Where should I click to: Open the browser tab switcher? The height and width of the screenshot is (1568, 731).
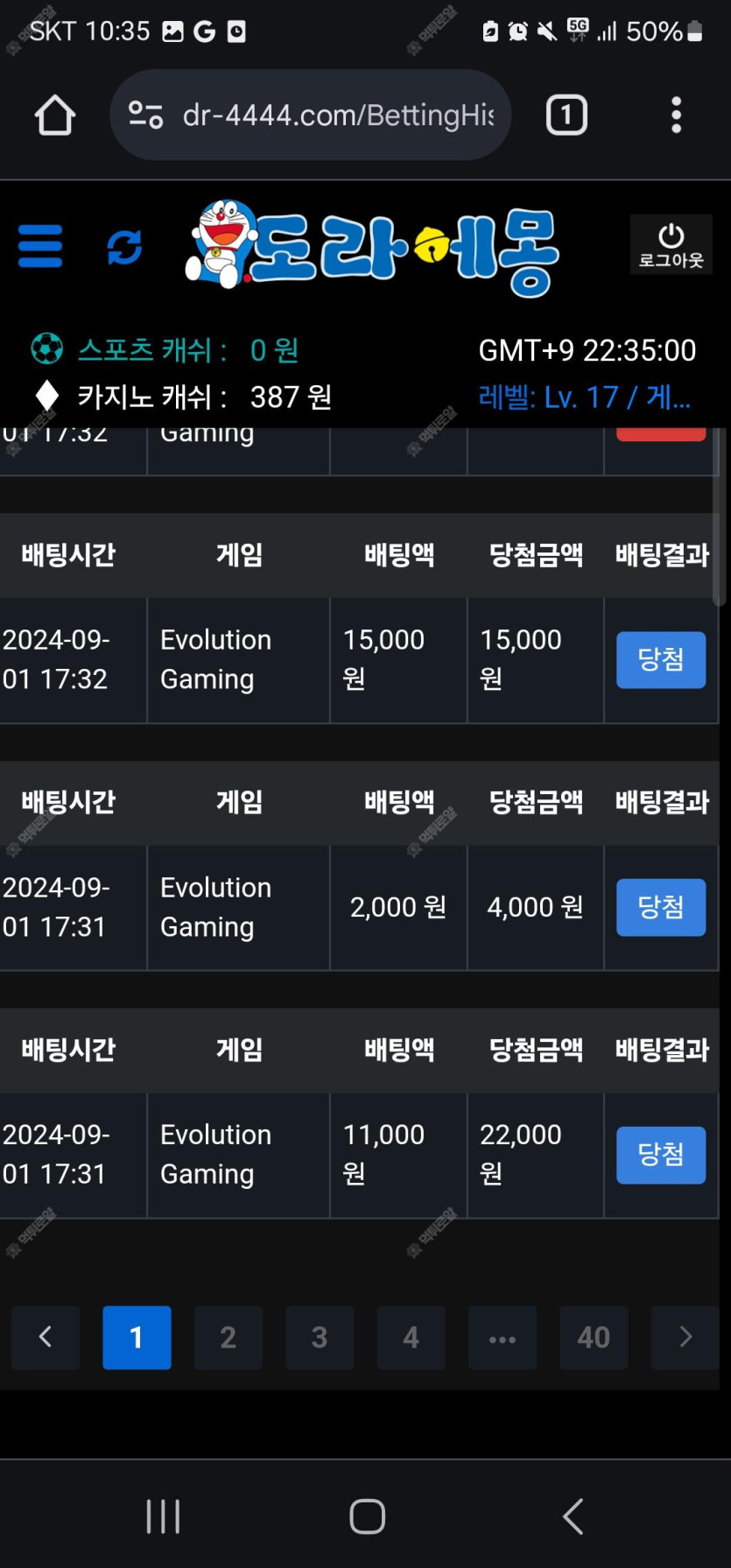click(566, 115)
